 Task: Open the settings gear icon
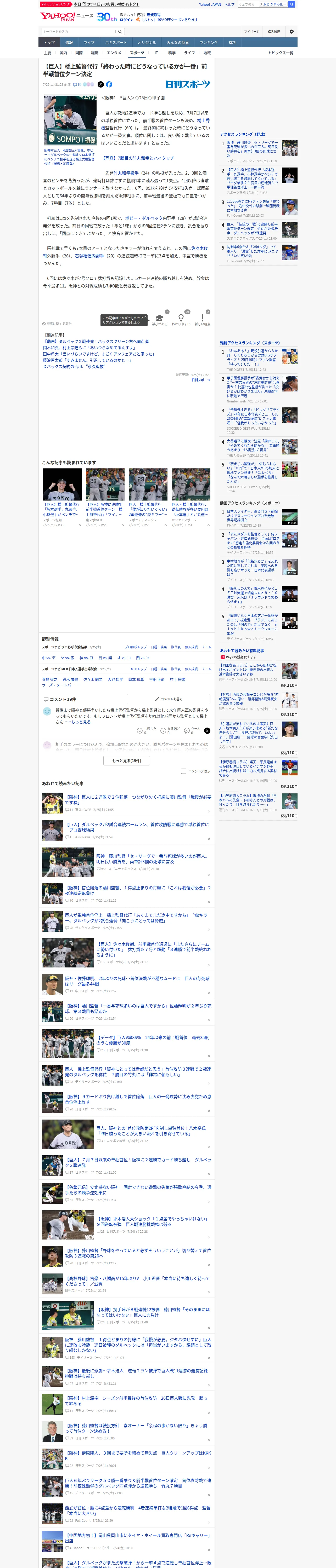pos(292,32)
